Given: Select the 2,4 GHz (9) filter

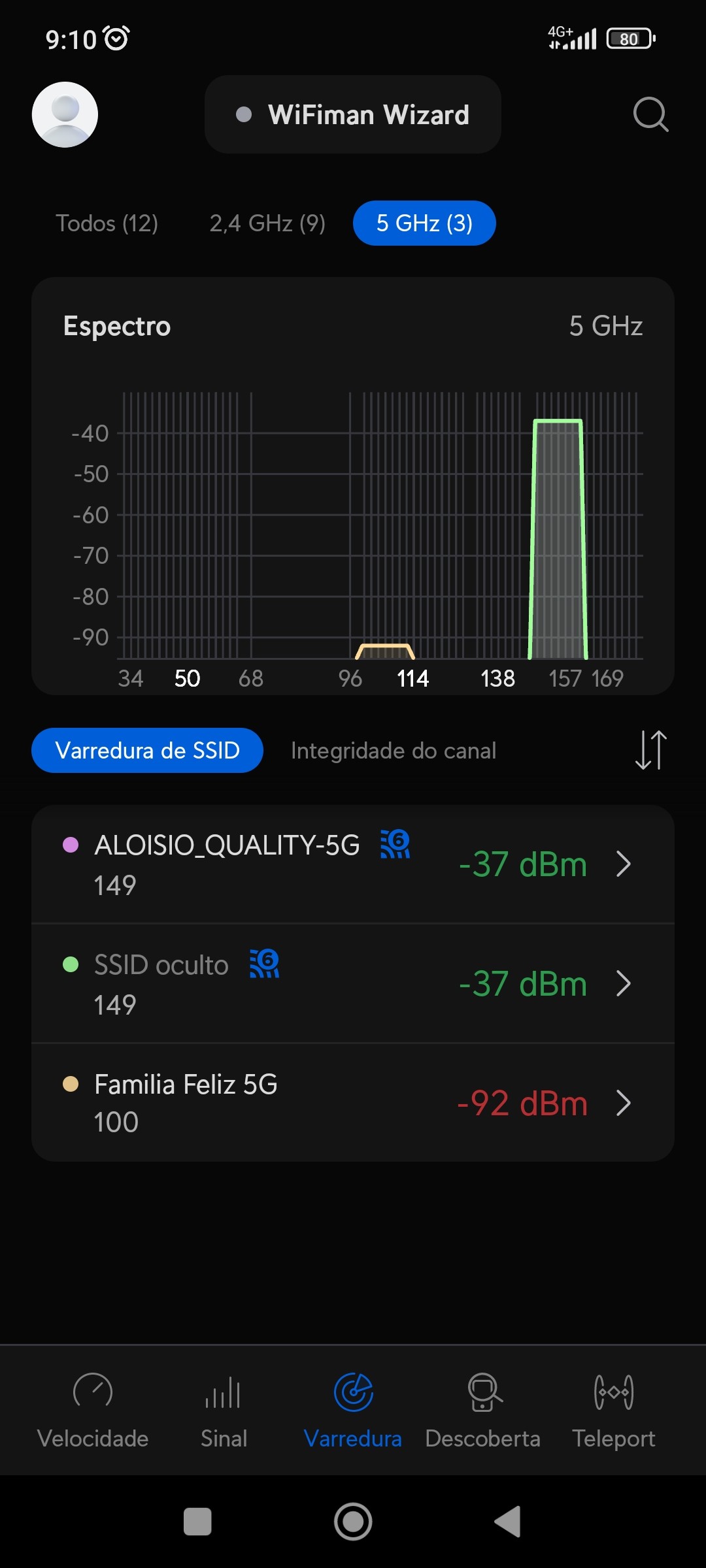Looking at the screenshot, I should pyautogui.click(x=267, y=223).
